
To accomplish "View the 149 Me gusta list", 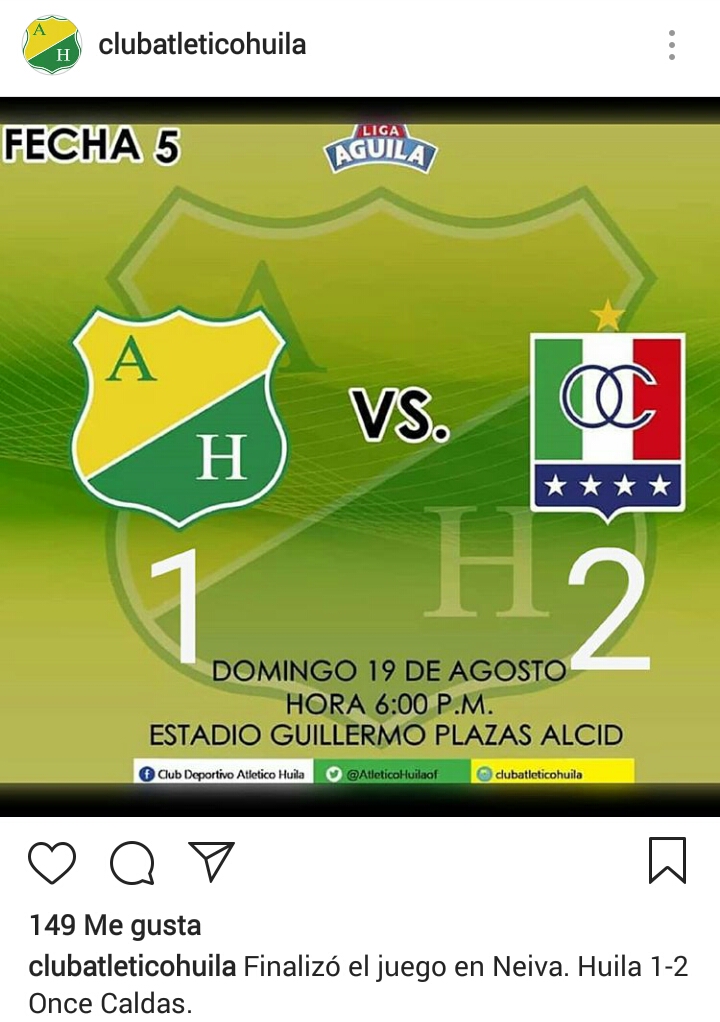I will tap(115, 926).
